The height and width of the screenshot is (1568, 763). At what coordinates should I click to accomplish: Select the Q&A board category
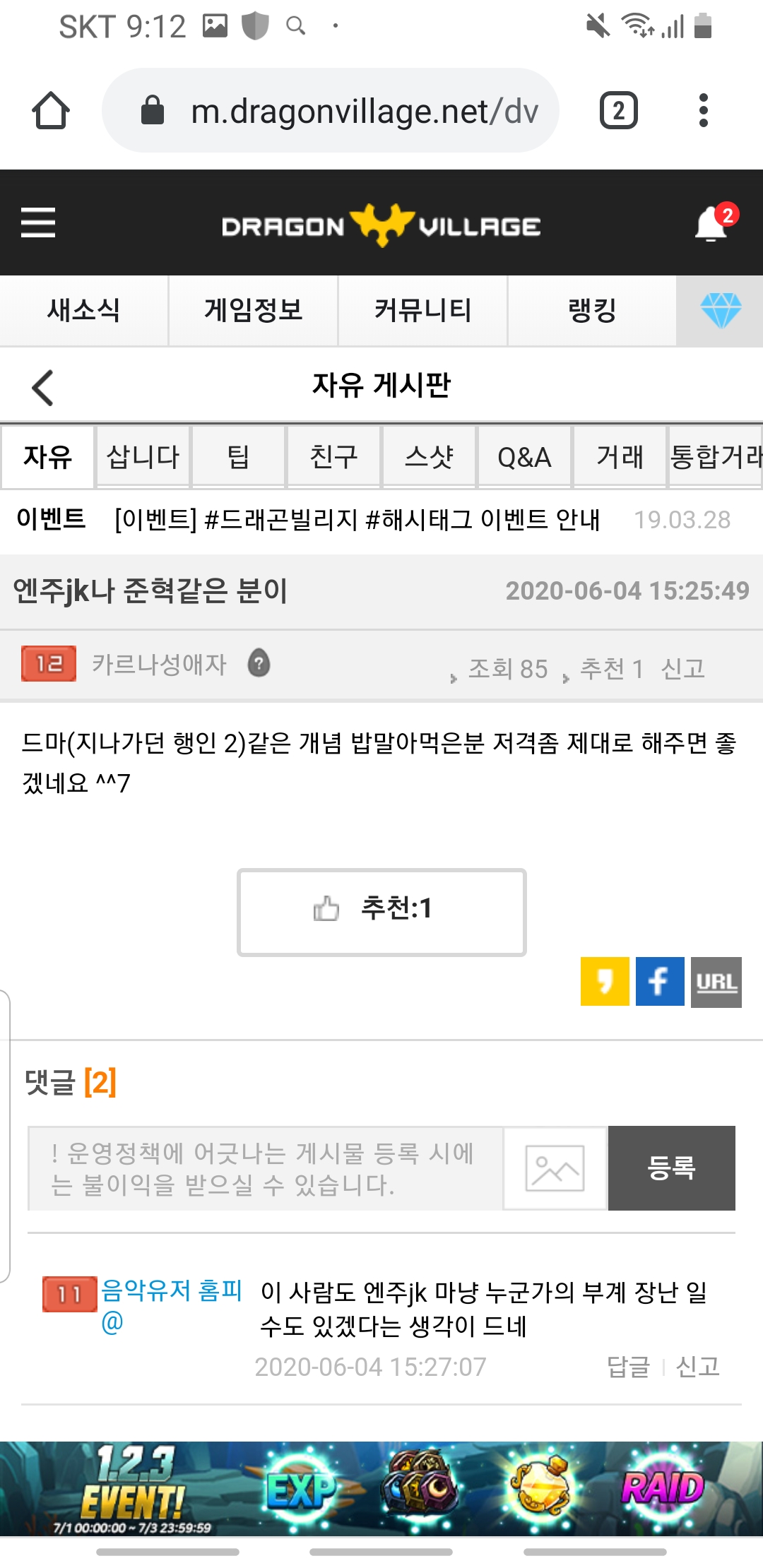point(524,457)
